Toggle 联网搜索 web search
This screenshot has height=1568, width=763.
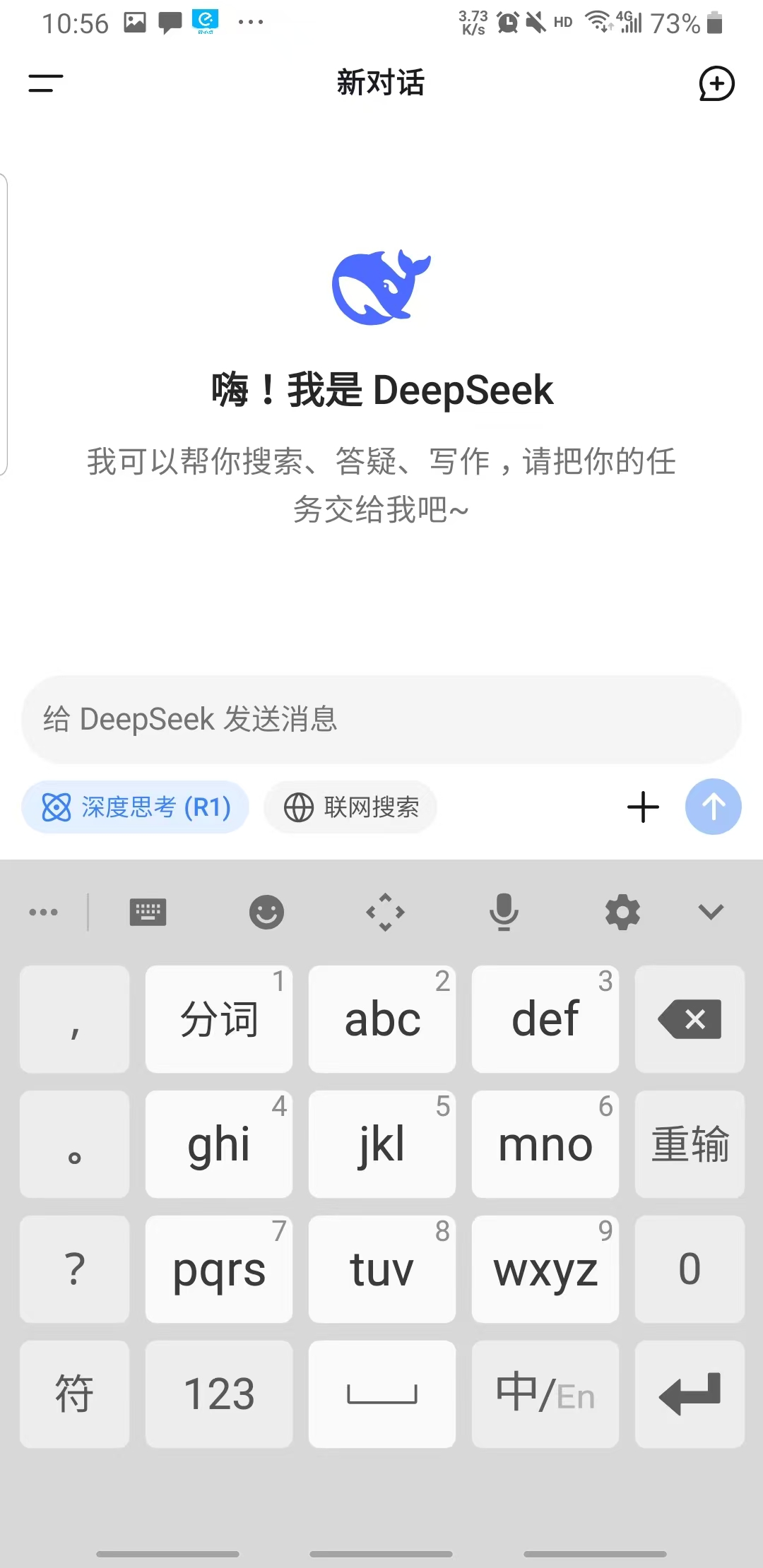pyautogui.click(x=350, y=807)
